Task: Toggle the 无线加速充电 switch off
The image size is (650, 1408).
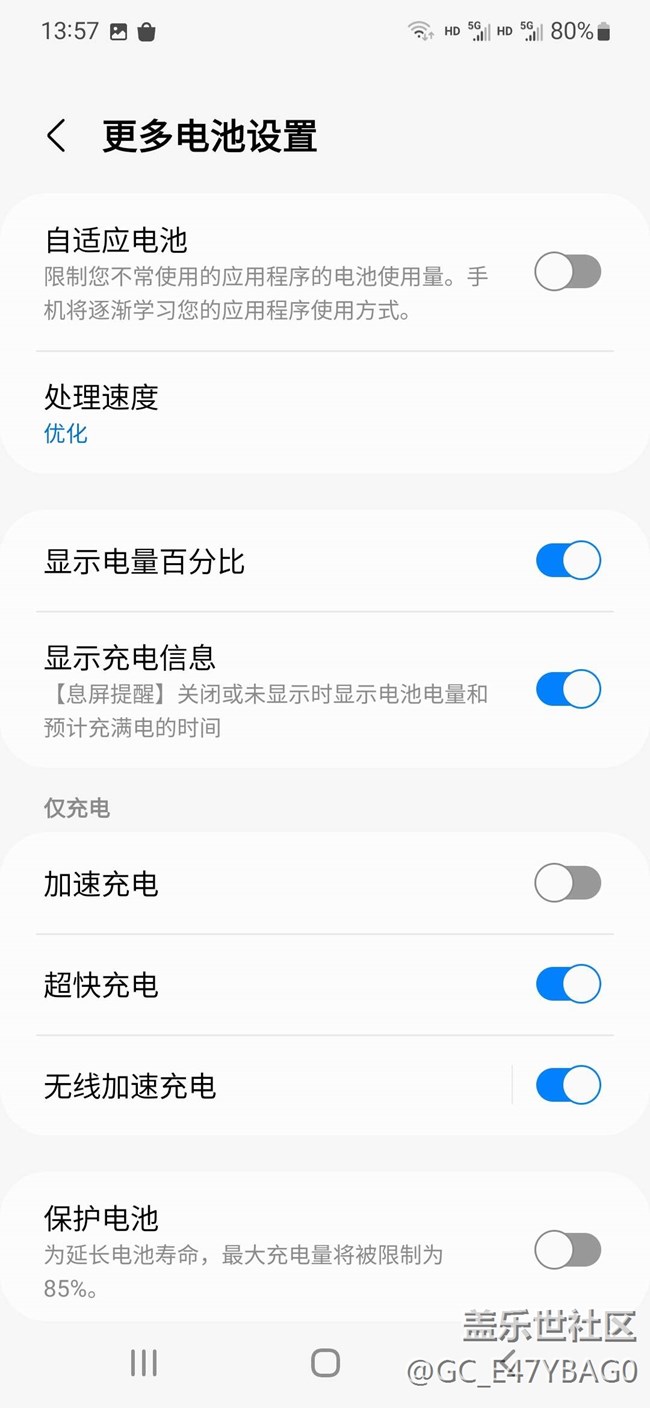Action: [568, 1085]
